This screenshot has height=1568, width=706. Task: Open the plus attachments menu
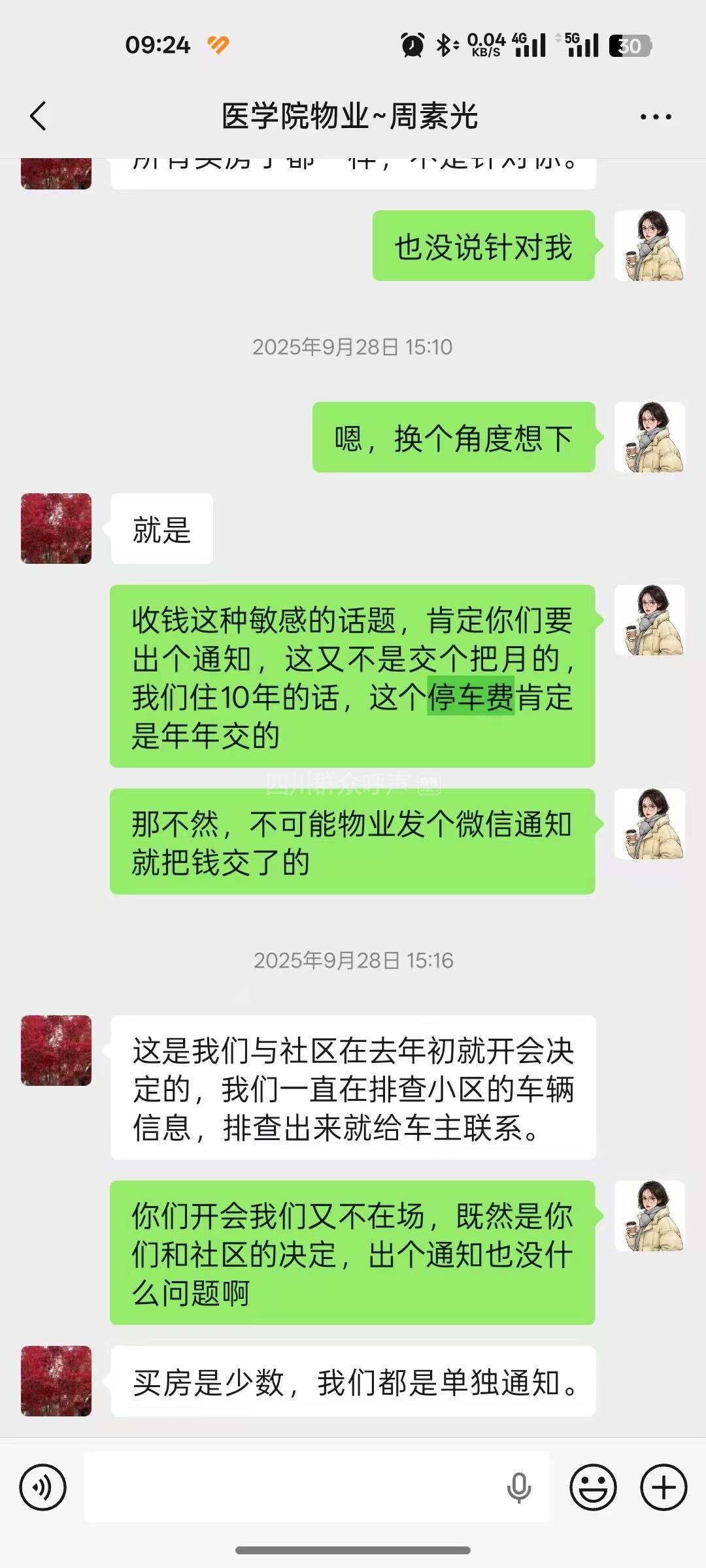coord(664,1488)
